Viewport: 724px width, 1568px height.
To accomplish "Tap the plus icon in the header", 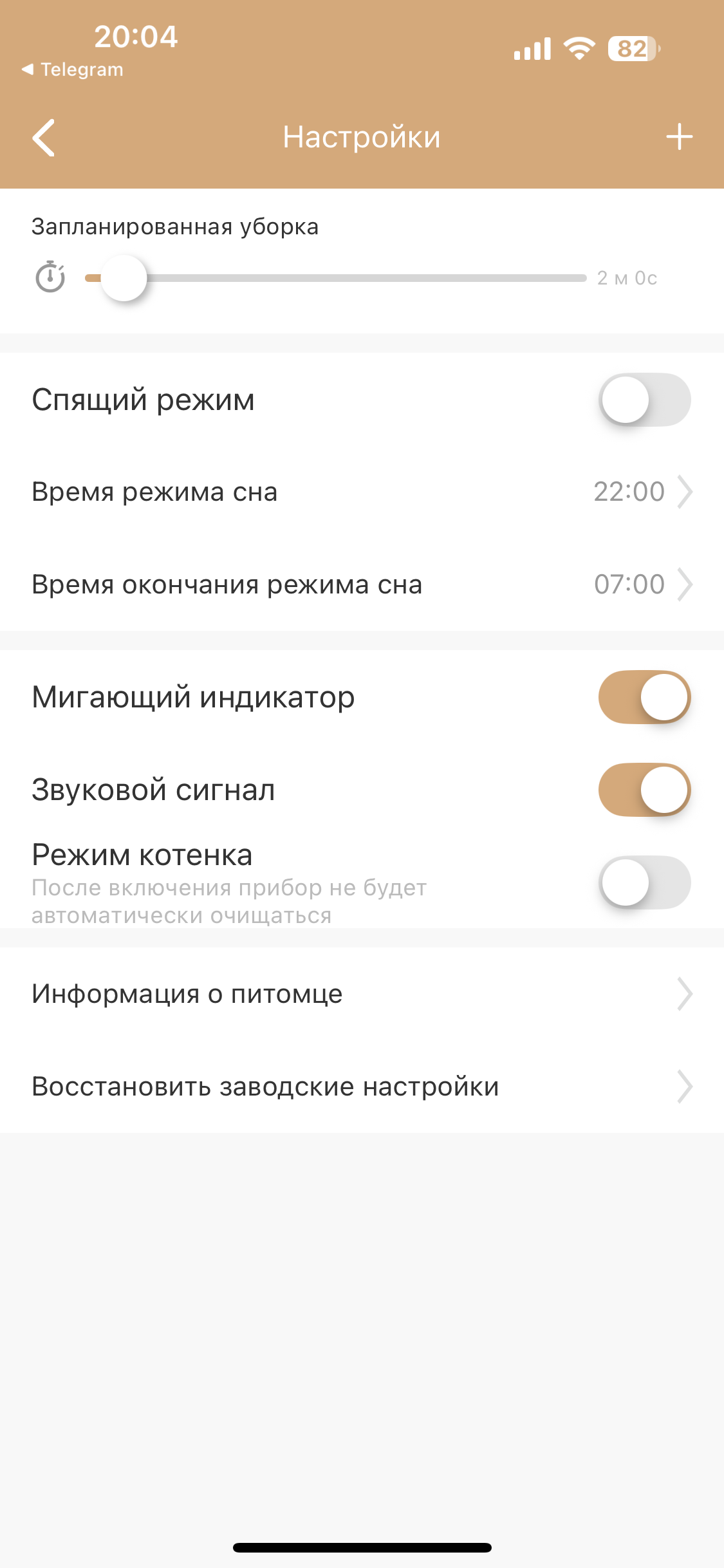I will tap(679, 137).
